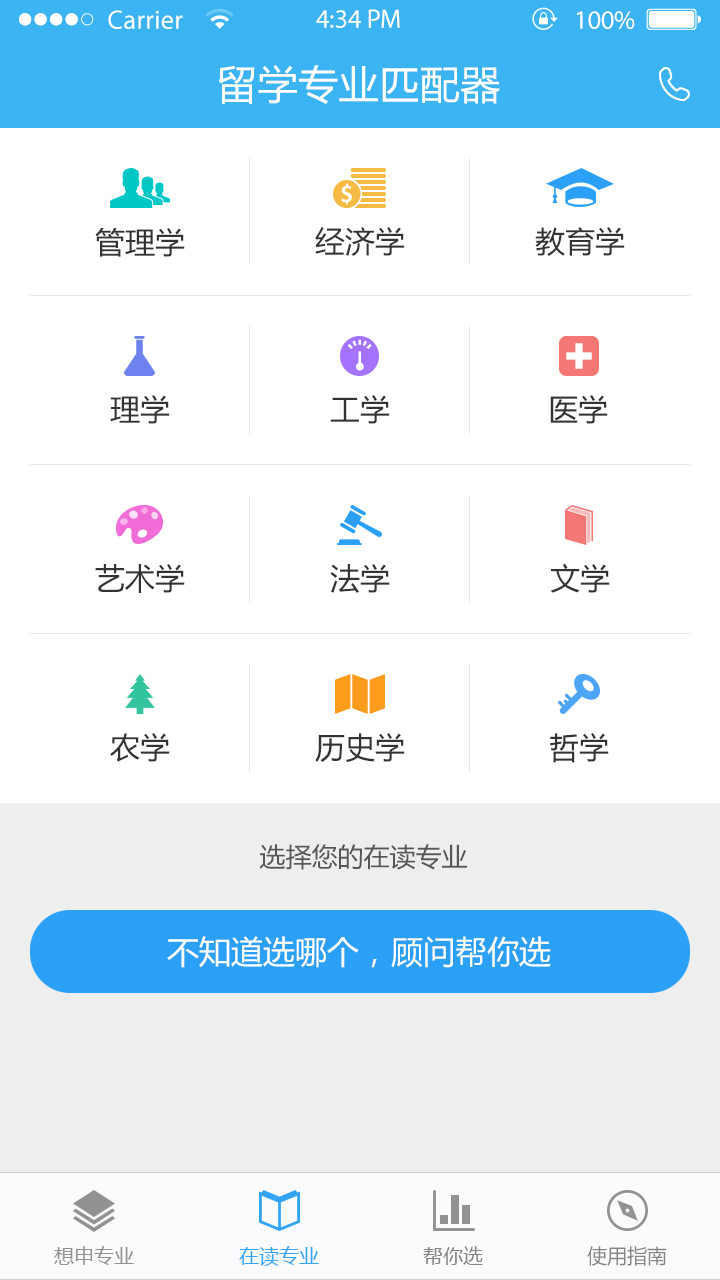
Task: Switch to the 想申专业 tab
Action: pos(94,1227)
